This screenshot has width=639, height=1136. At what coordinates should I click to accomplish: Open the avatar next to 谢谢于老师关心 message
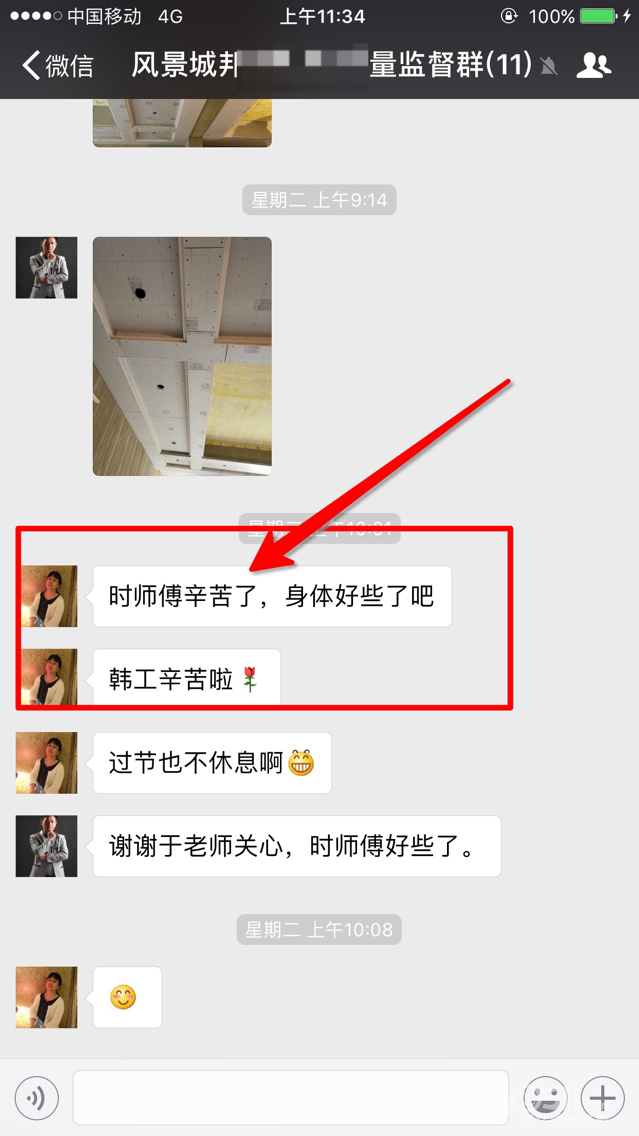click(46, 846)
